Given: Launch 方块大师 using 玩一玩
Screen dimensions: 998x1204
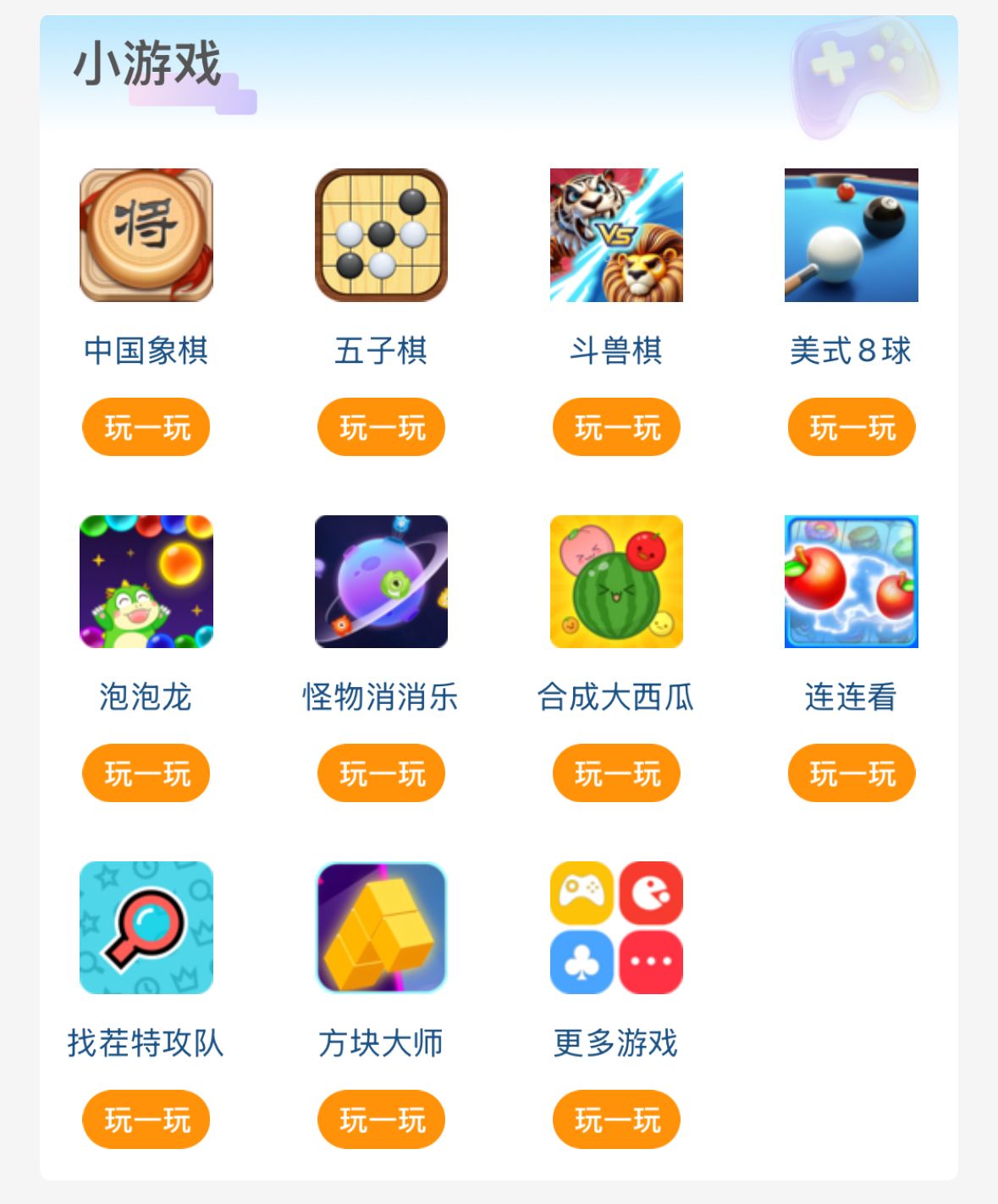Looking at the screenshot, I should click(381, 1119).
